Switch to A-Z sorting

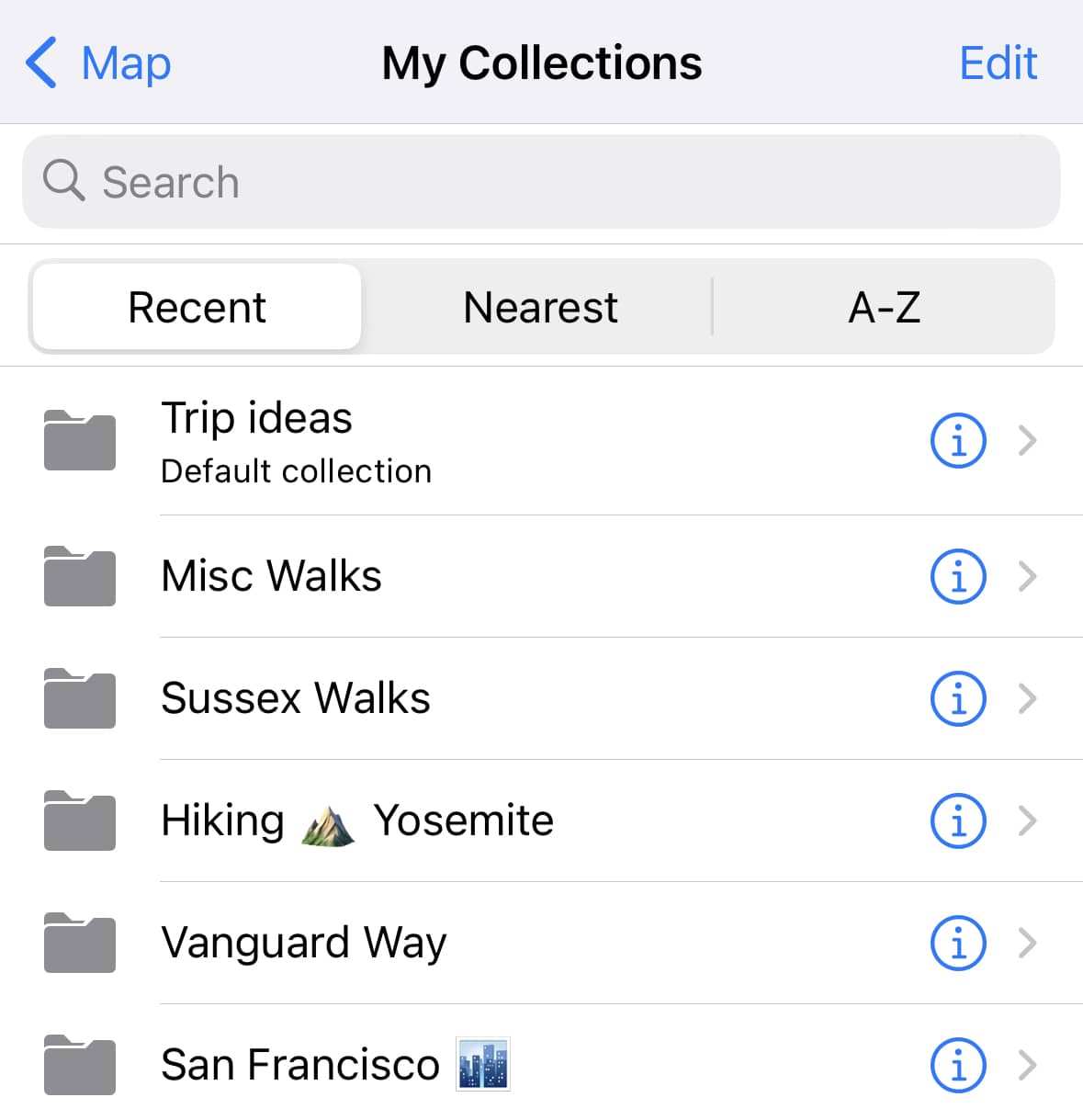(x=885, y=307)
